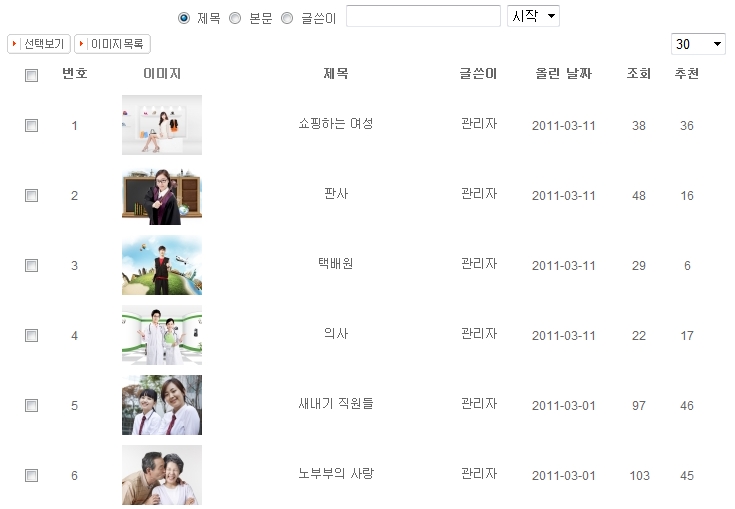
Task: Tap the 선택보기 button
Action: click(x=39, y=44)
